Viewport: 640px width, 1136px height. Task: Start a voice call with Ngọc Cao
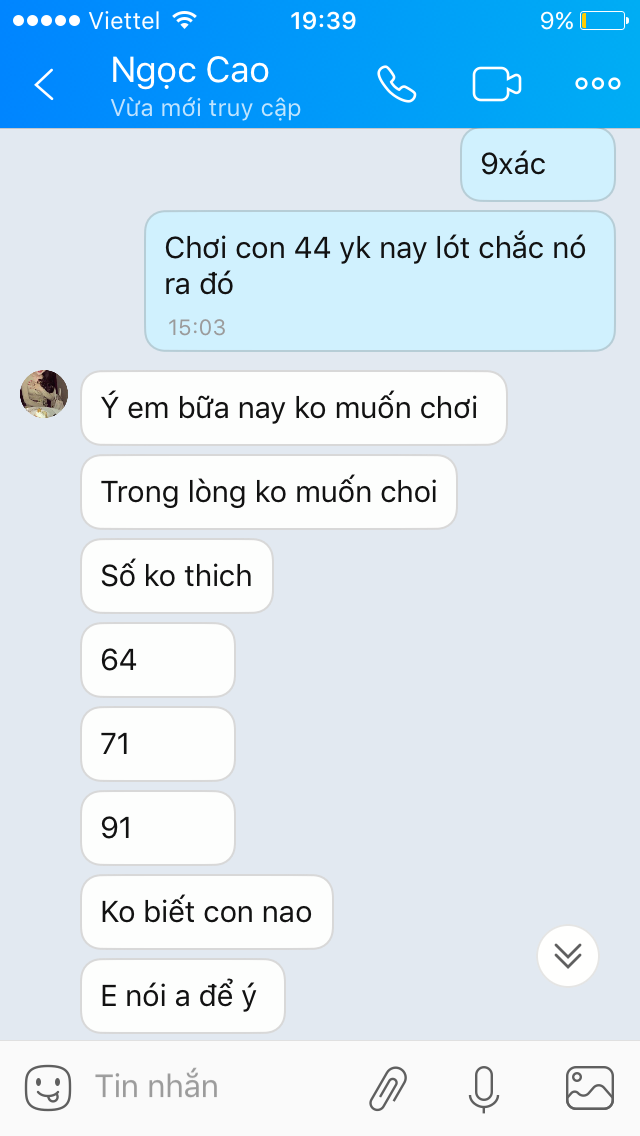(396, 84)
